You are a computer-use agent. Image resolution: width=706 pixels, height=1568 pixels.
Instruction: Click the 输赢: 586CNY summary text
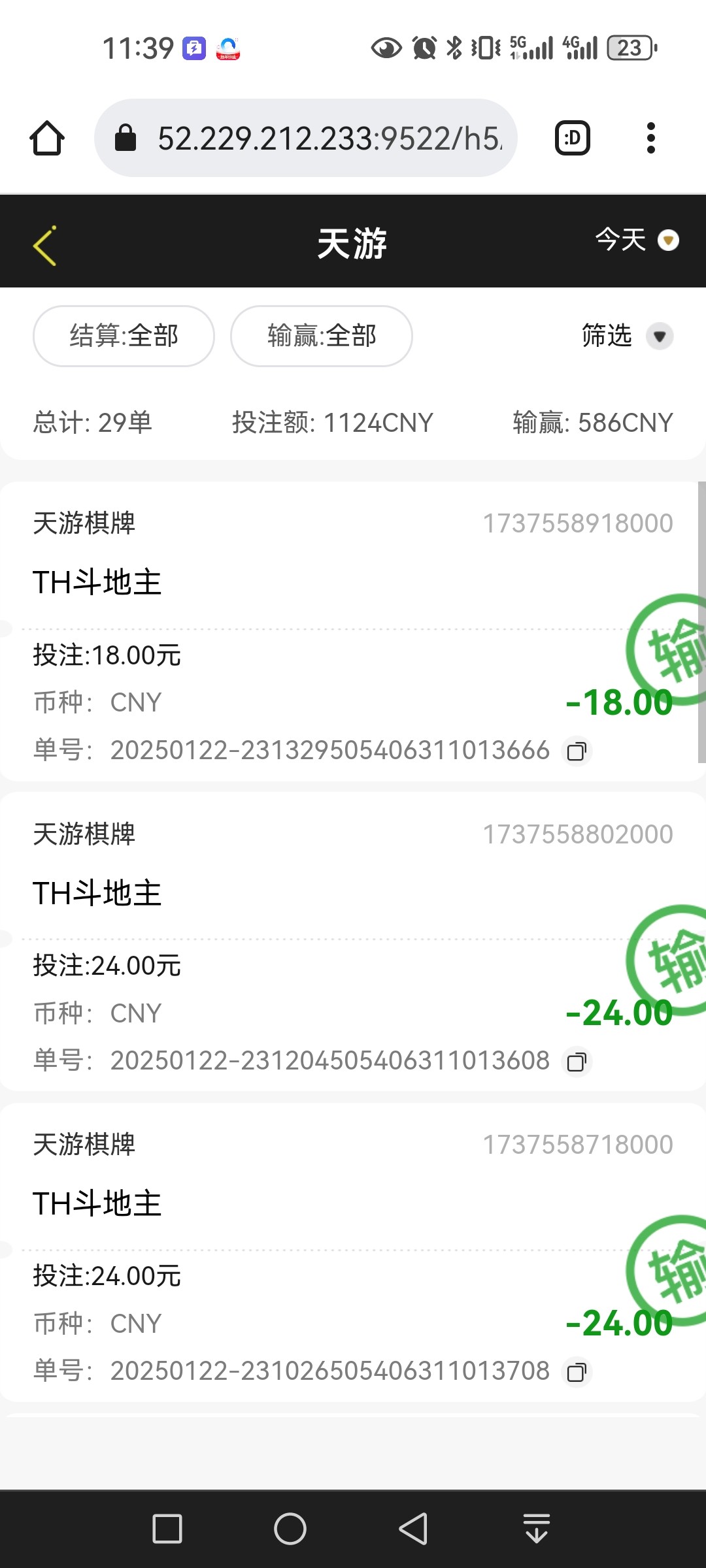click(590, 422)
